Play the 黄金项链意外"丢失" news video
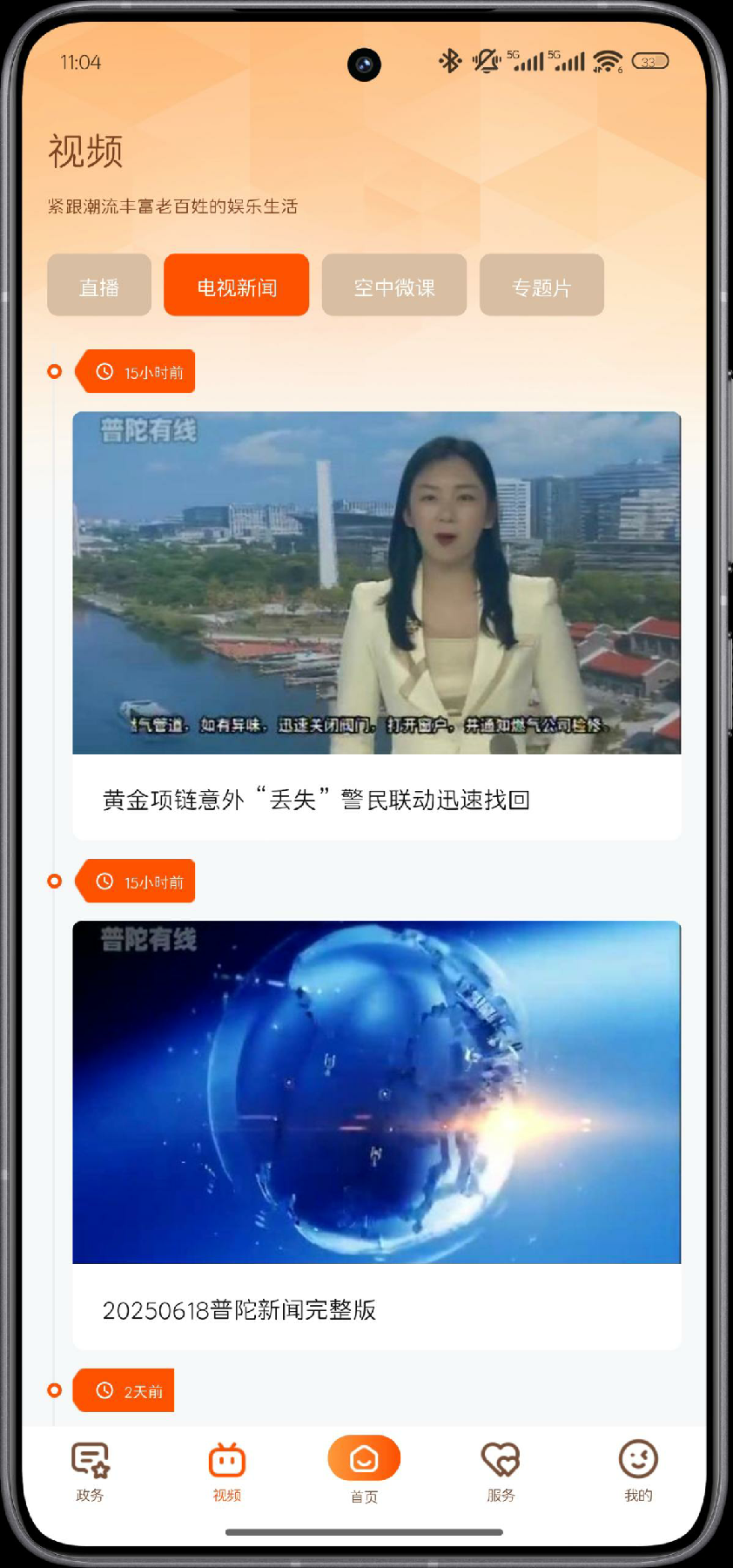Screen dimensions: 733x1568 (376, 583)
